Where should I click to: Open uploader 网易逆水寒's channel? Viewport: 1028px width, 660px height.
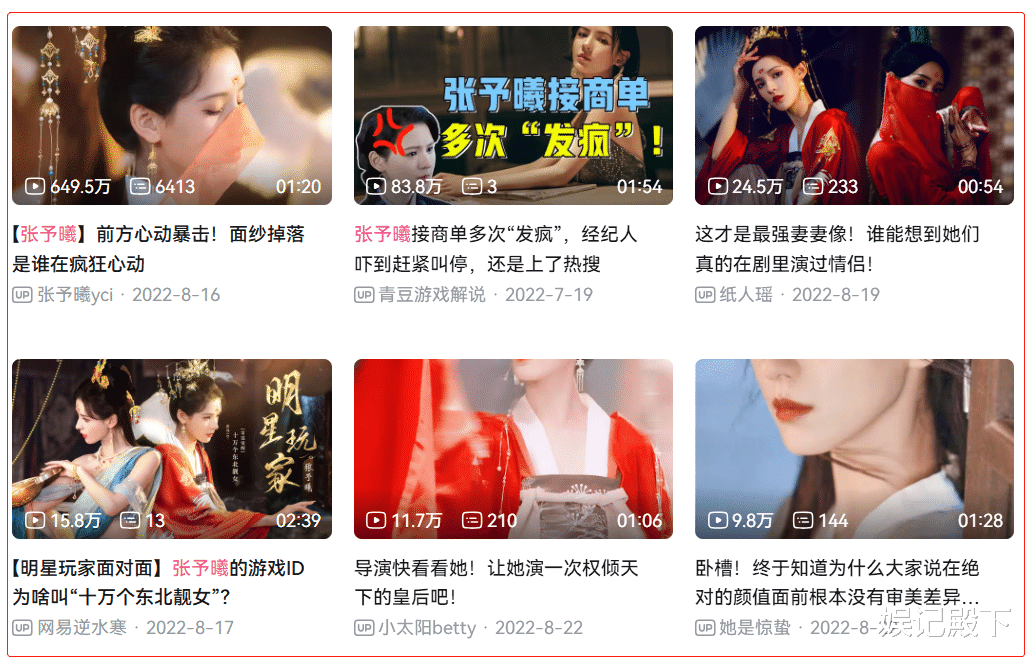(84, 628)
